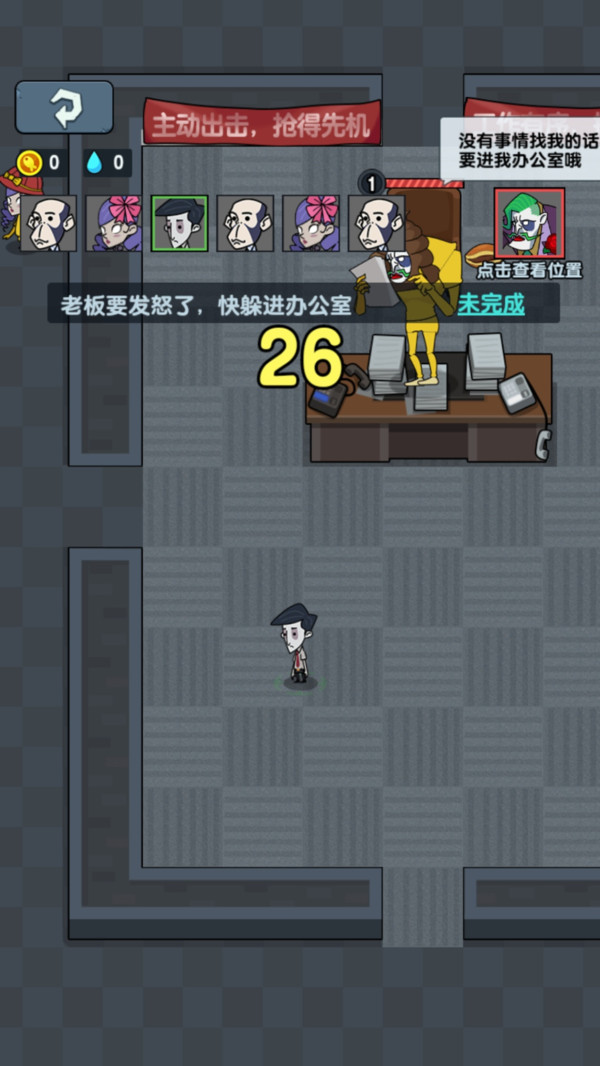Select the green-highlighted character portrait
Viewport: 600px width, 1066px height.
click(180, 223)
